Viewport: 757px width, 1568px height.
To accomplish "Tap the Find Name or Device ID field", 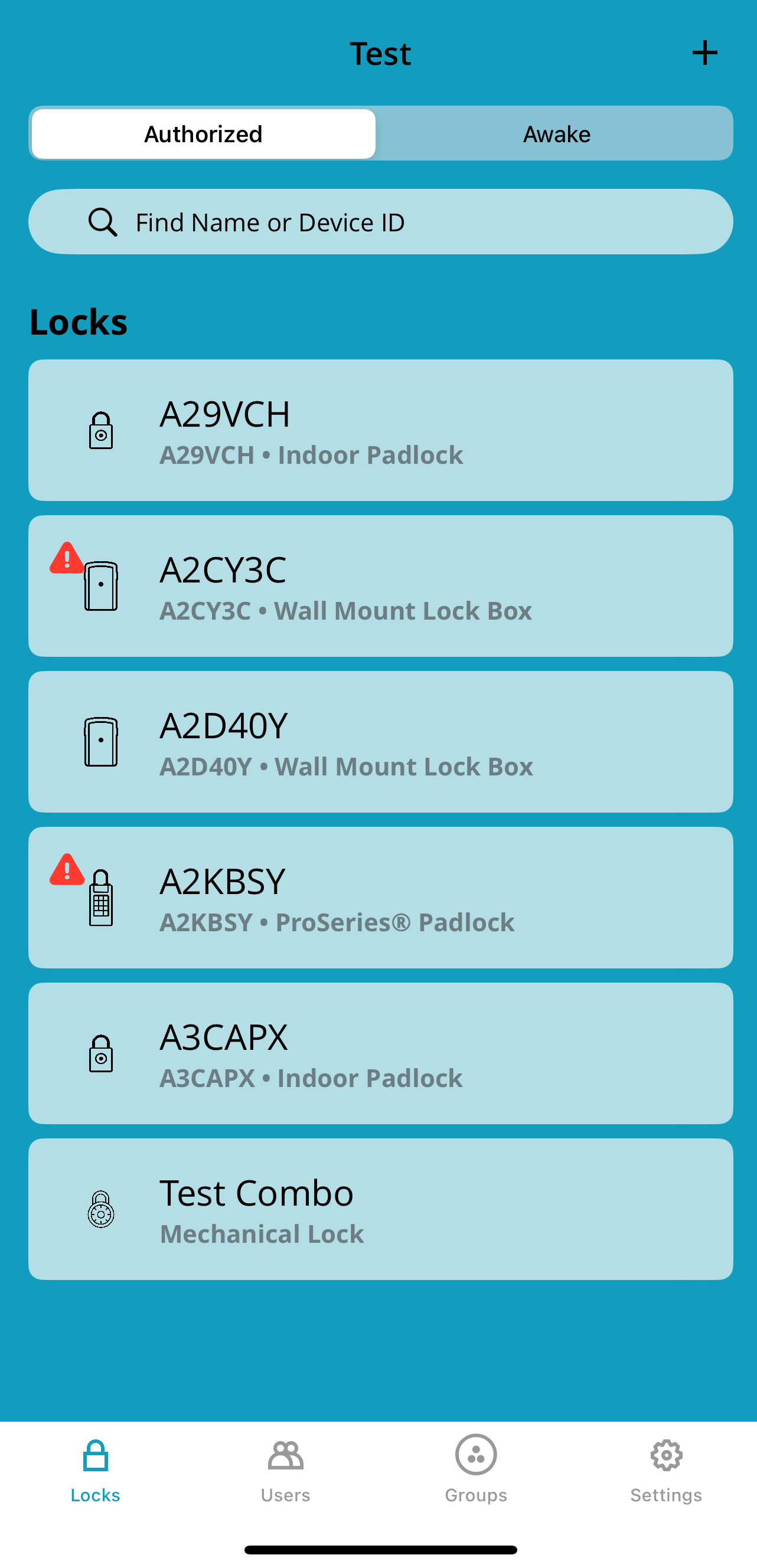I will pos(380,222).
